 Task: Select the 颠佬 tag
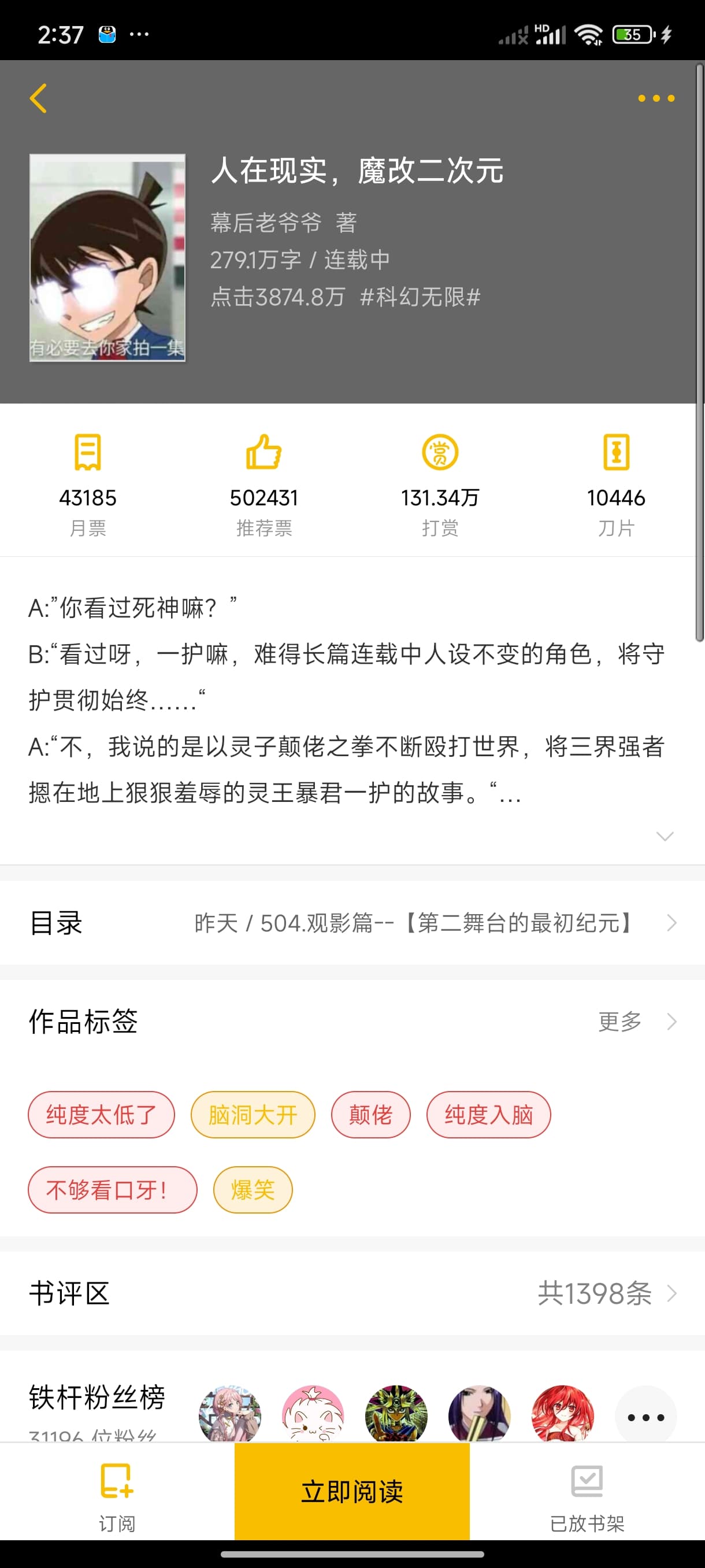click(370, 1115)
